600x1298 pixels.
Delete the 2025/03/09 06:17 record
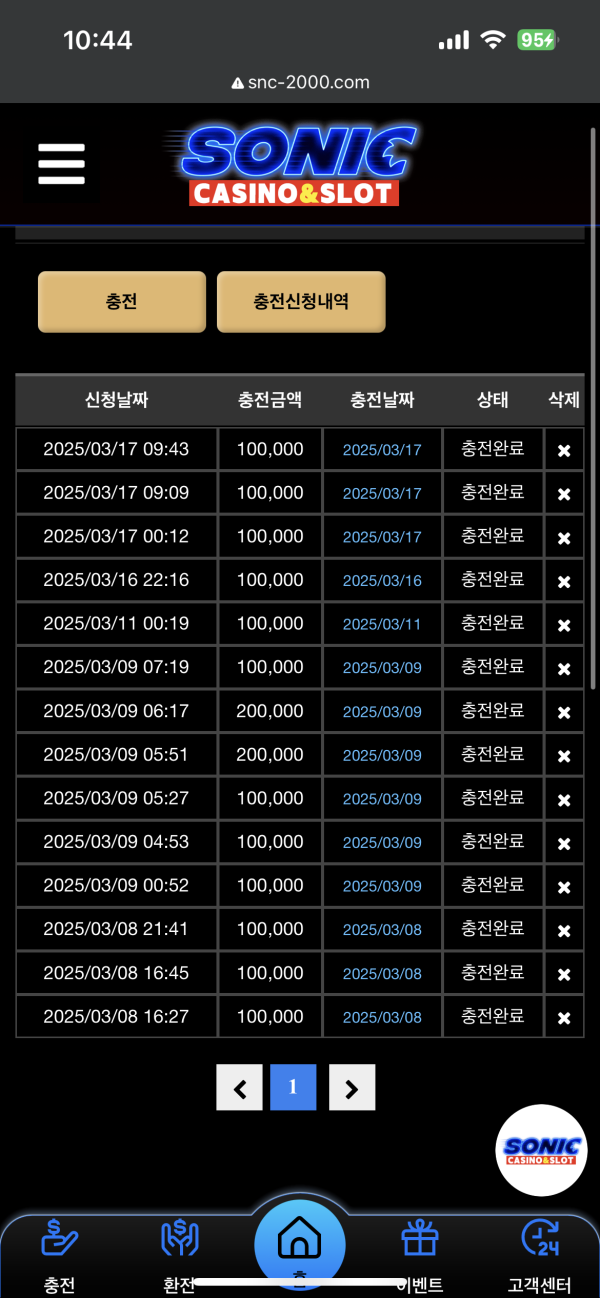[564, 711]
